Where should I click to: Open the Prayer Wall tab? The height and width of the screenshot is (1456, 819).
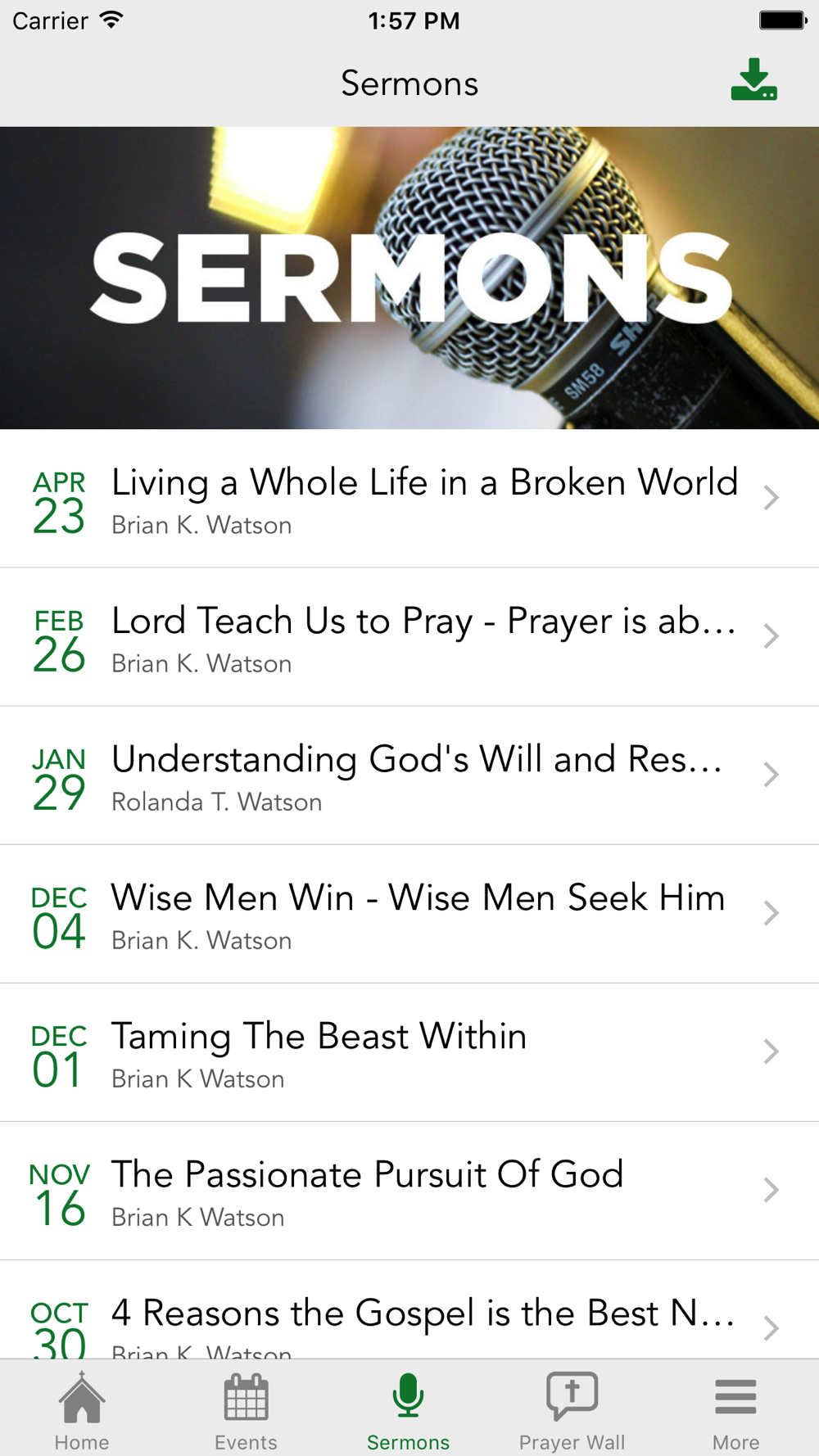572,1410
